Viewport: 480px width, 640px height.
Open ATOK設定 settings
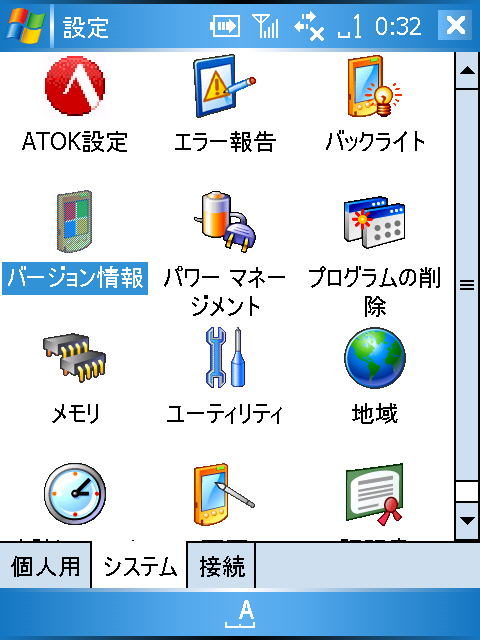pyautogui.click(x=75, y=104)
